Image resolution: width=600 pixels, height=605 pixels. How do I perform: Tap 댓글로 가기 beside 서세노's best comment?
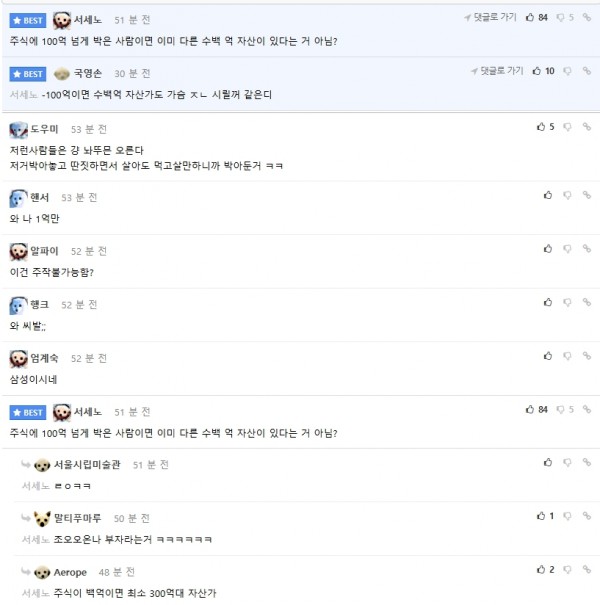(490, 17)
